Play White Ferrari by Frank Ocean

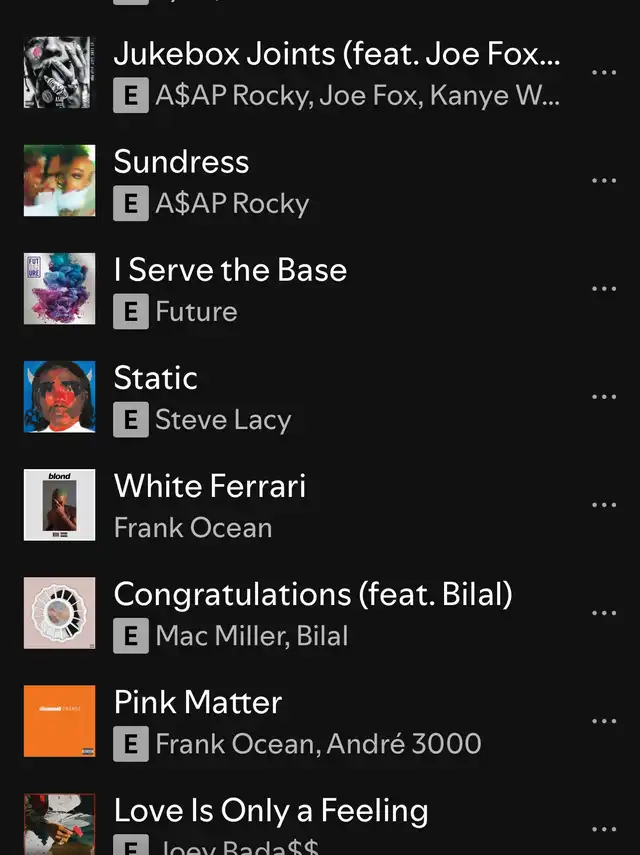click(x=210, y=486)
